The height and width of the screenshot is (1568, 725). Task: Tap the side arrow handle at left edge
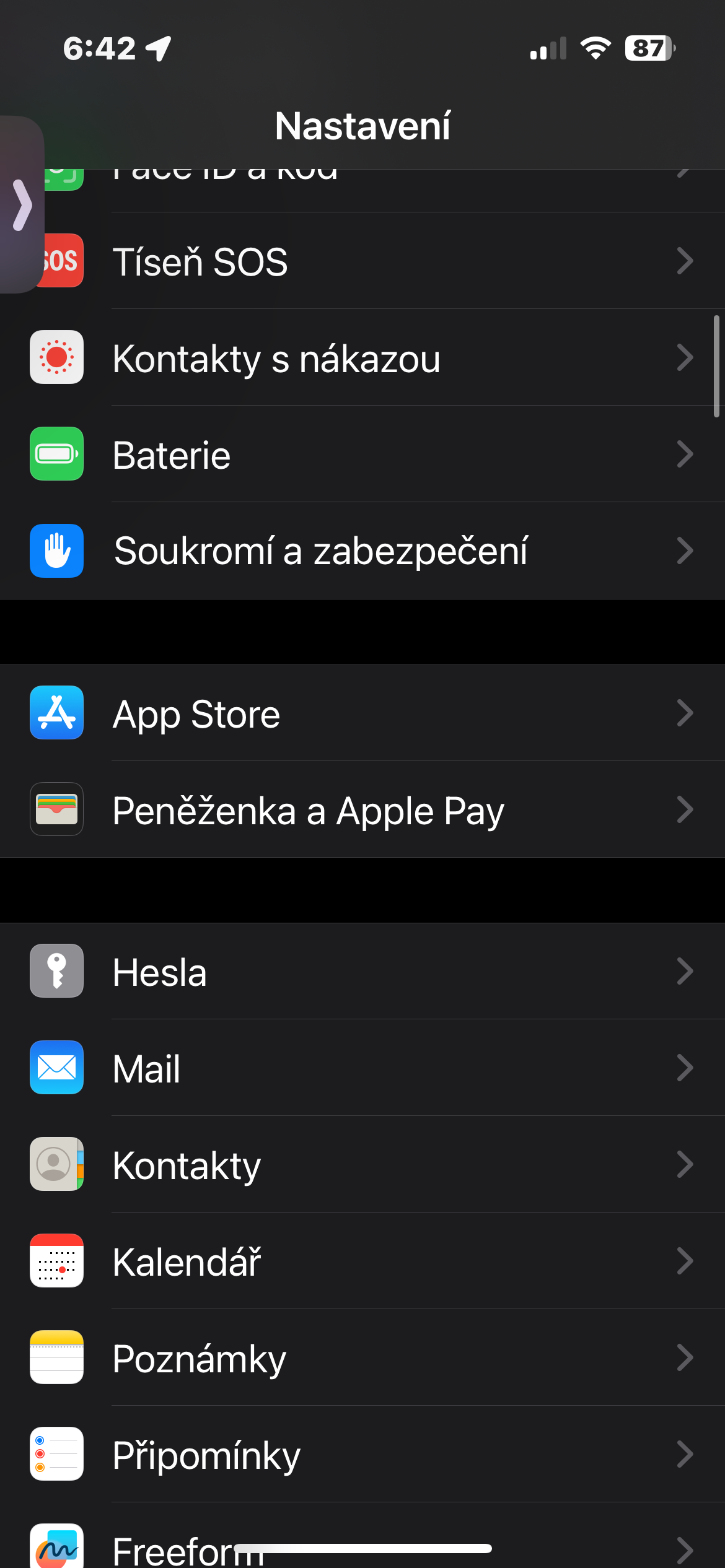click(x=22, y=204)
